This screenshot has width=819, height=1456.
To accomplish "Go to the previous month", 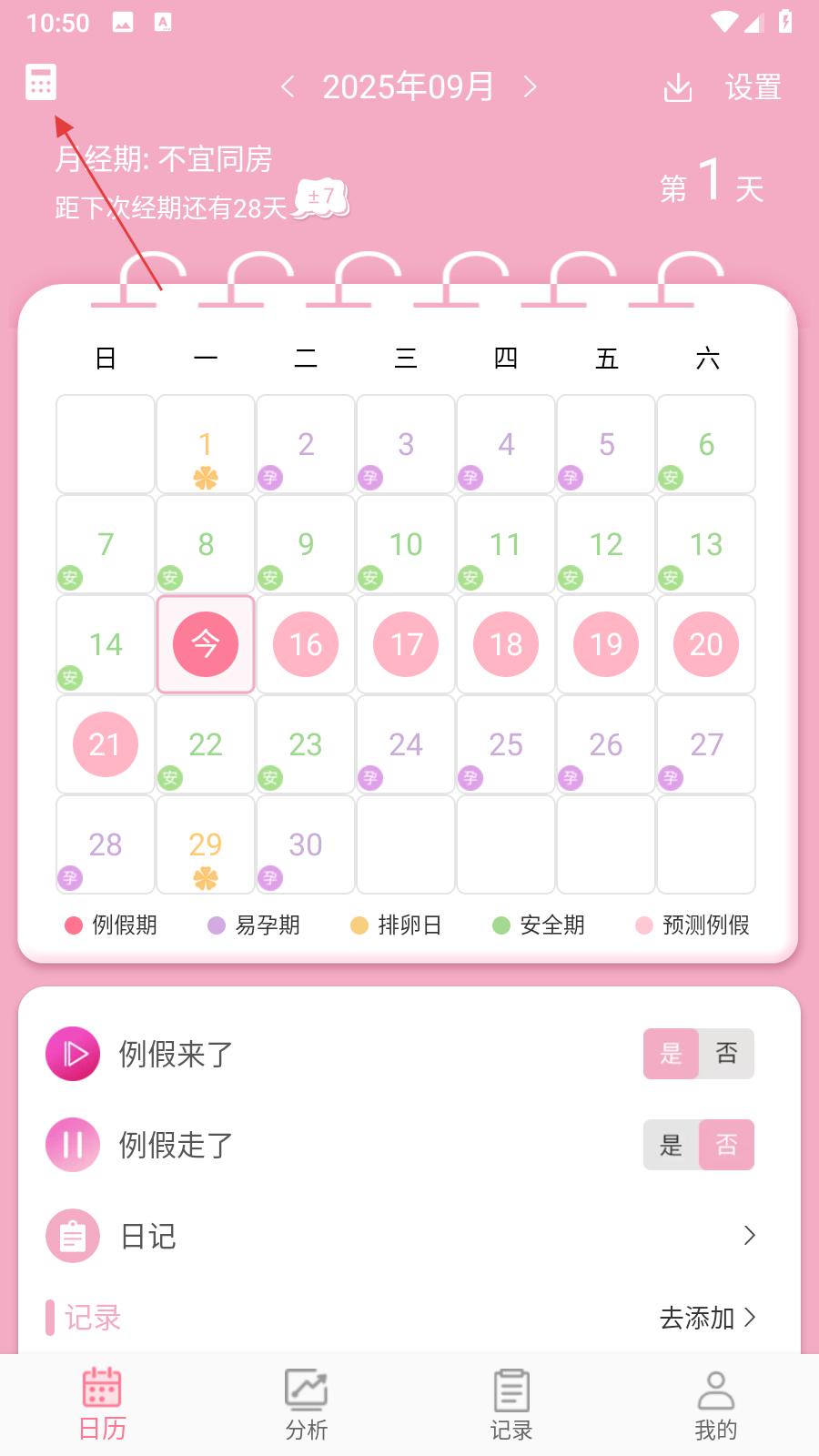I will coord(288,87).
